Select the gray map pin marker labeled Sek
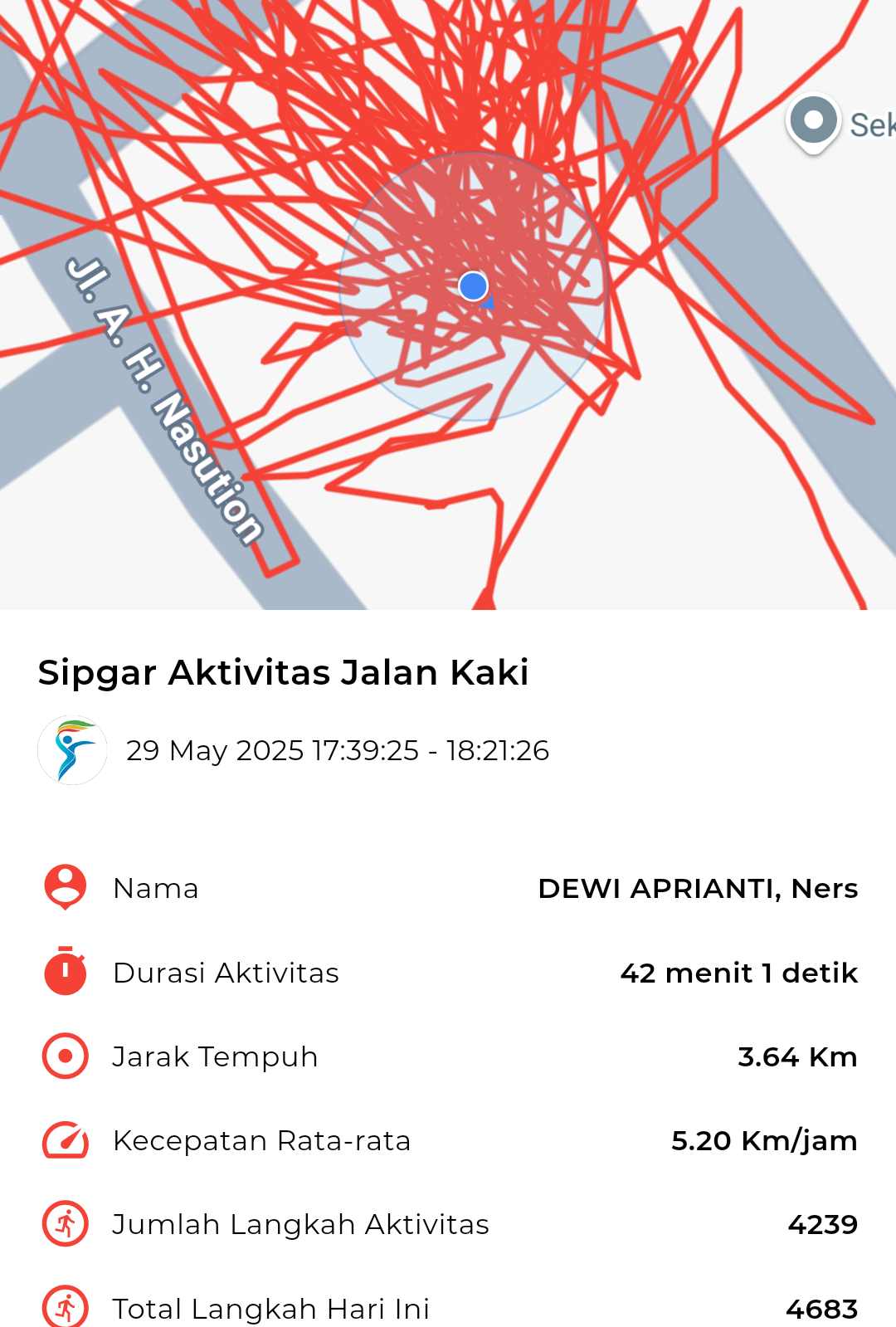This screenshot has height=1327, width=896. [x=812, y=123]
